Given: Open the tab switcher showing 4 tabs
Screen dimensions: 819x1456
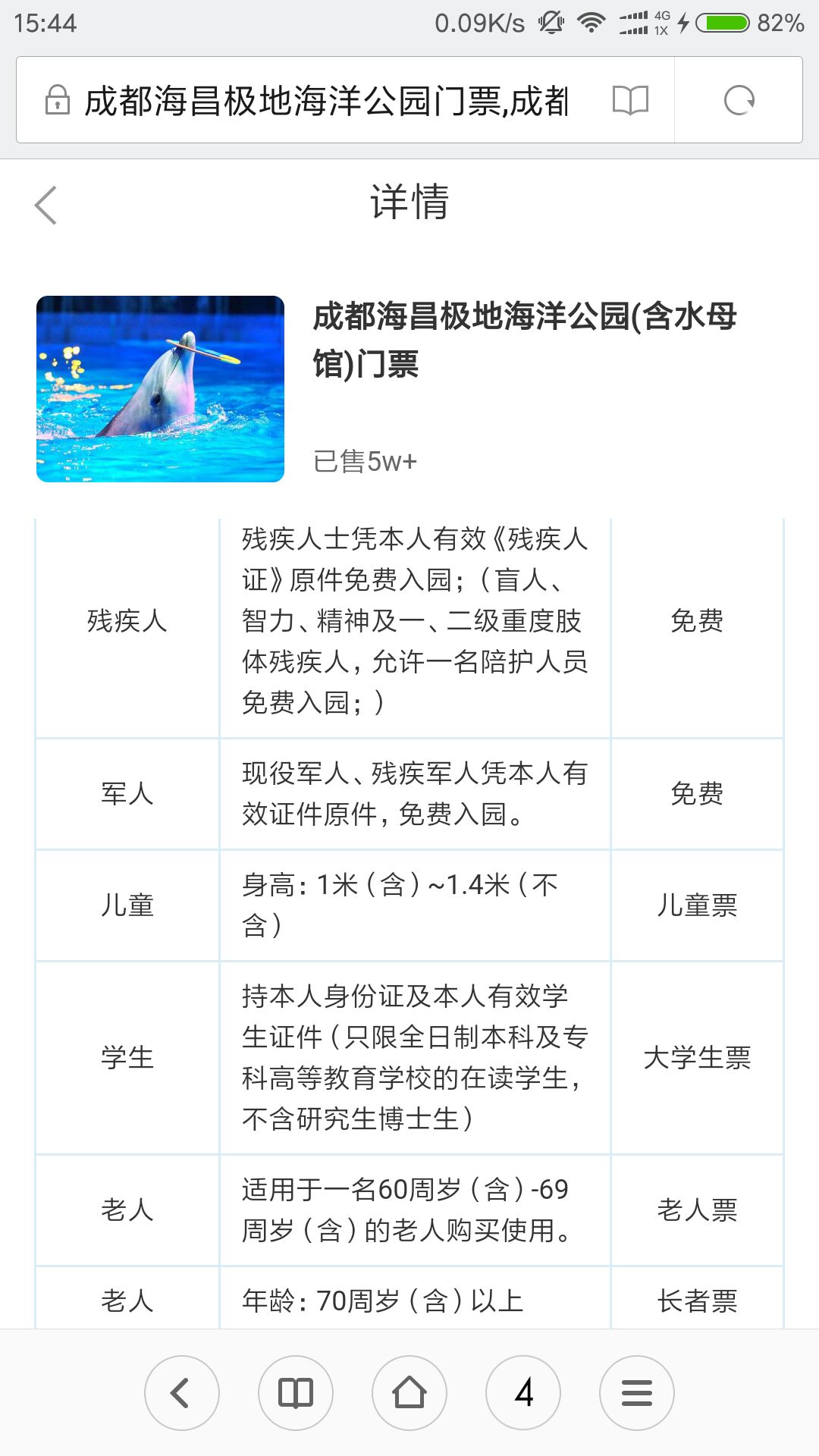Looking at the screenshot, I should click(x=523, y=1392).
